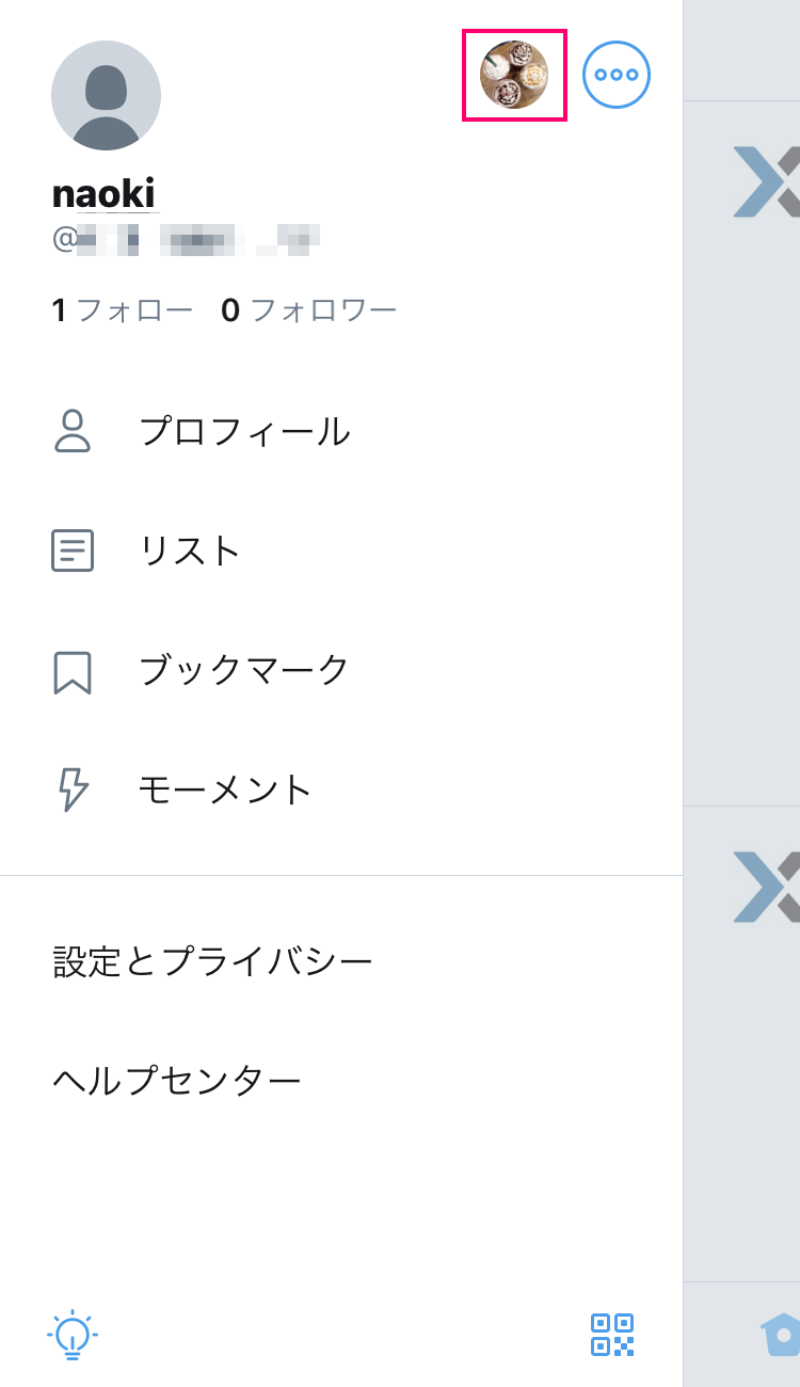This screenshot has width=800, height=1387.
Task: Open ブックマーク via bookmark icon
Action: pos(71,672)
